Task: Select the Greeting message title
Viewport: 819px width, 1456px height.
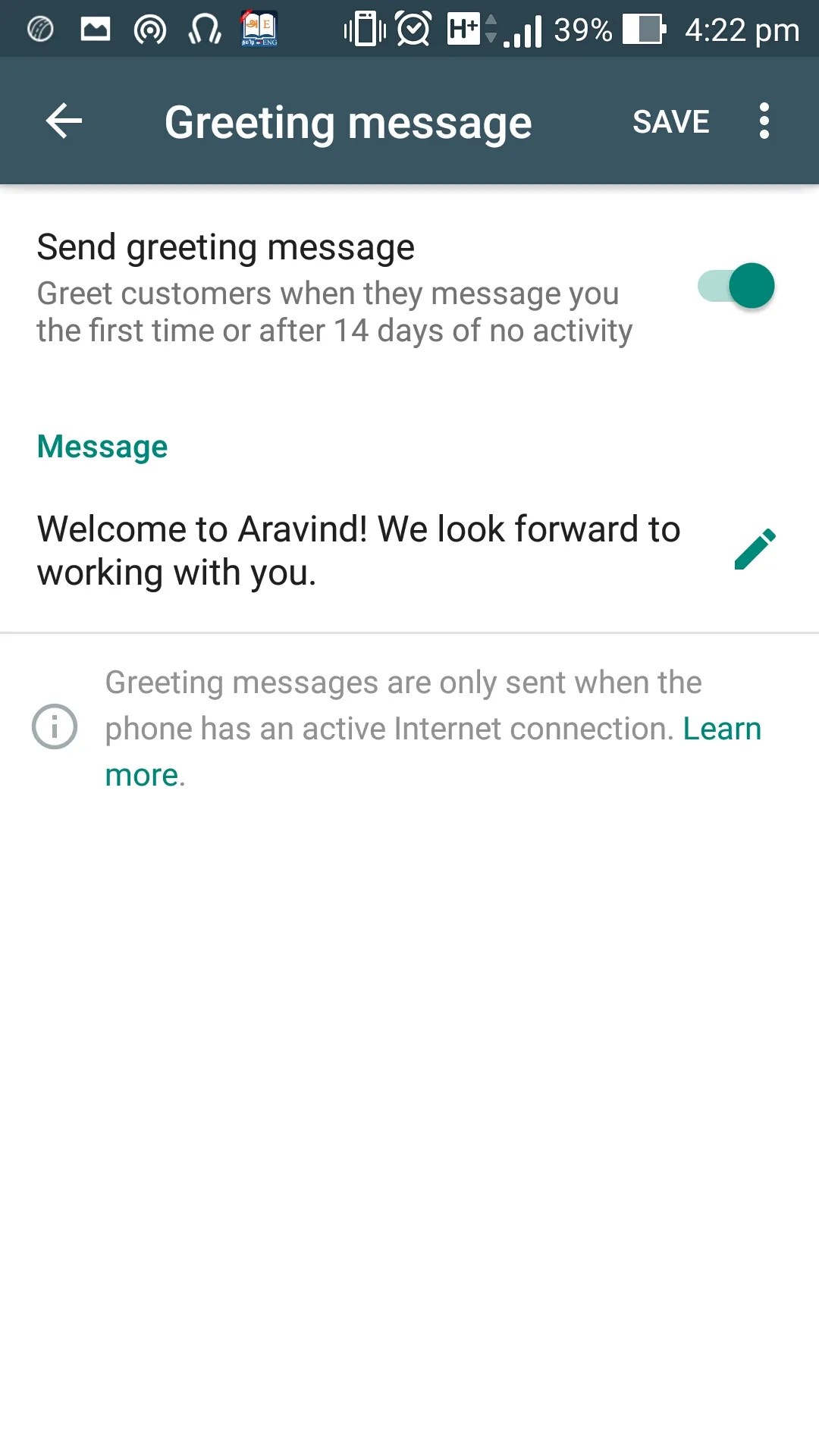Action: point(348,121)
